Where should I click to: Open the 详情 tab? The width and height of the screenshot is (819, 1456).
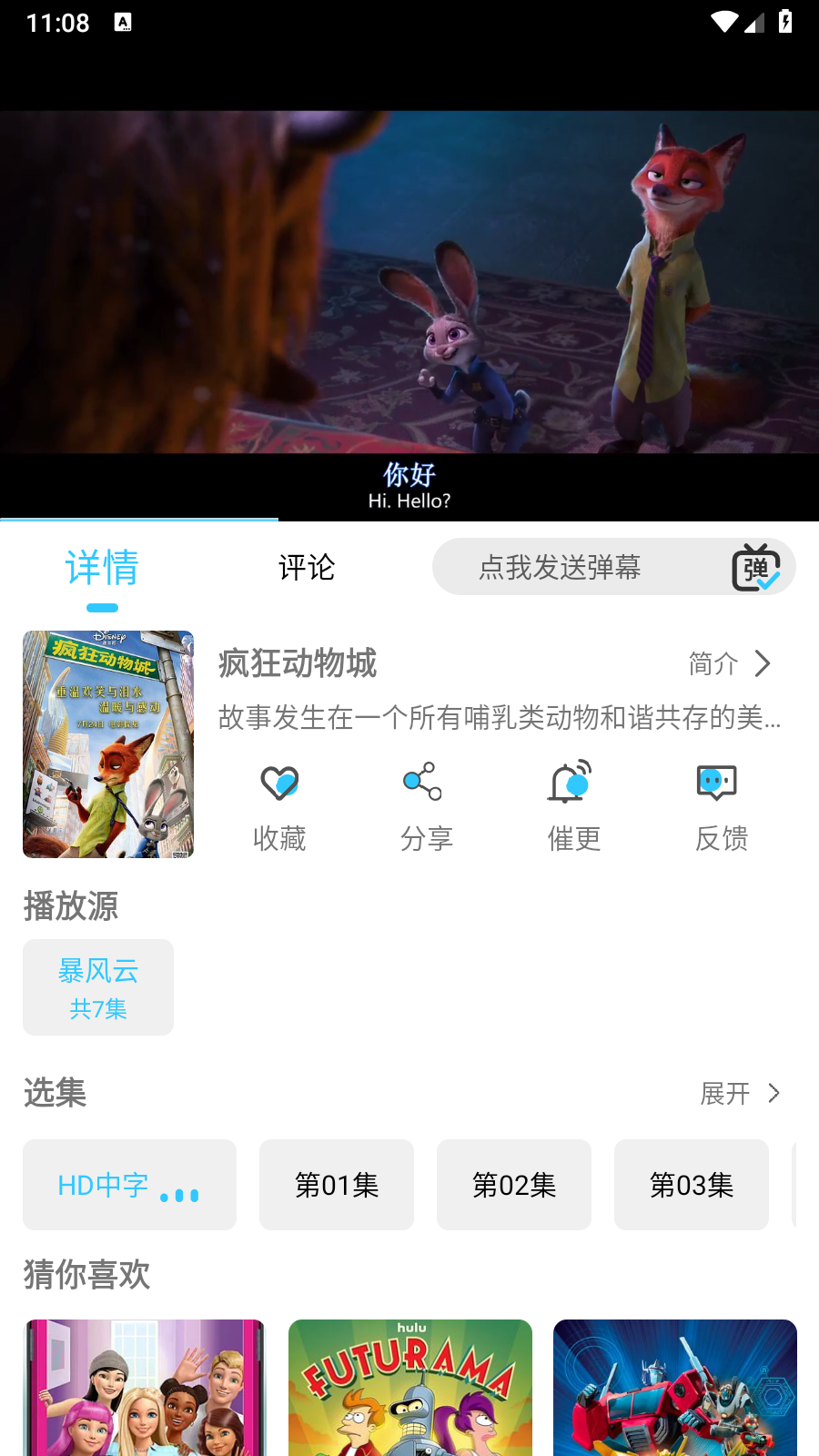click(x=102, y=568)
